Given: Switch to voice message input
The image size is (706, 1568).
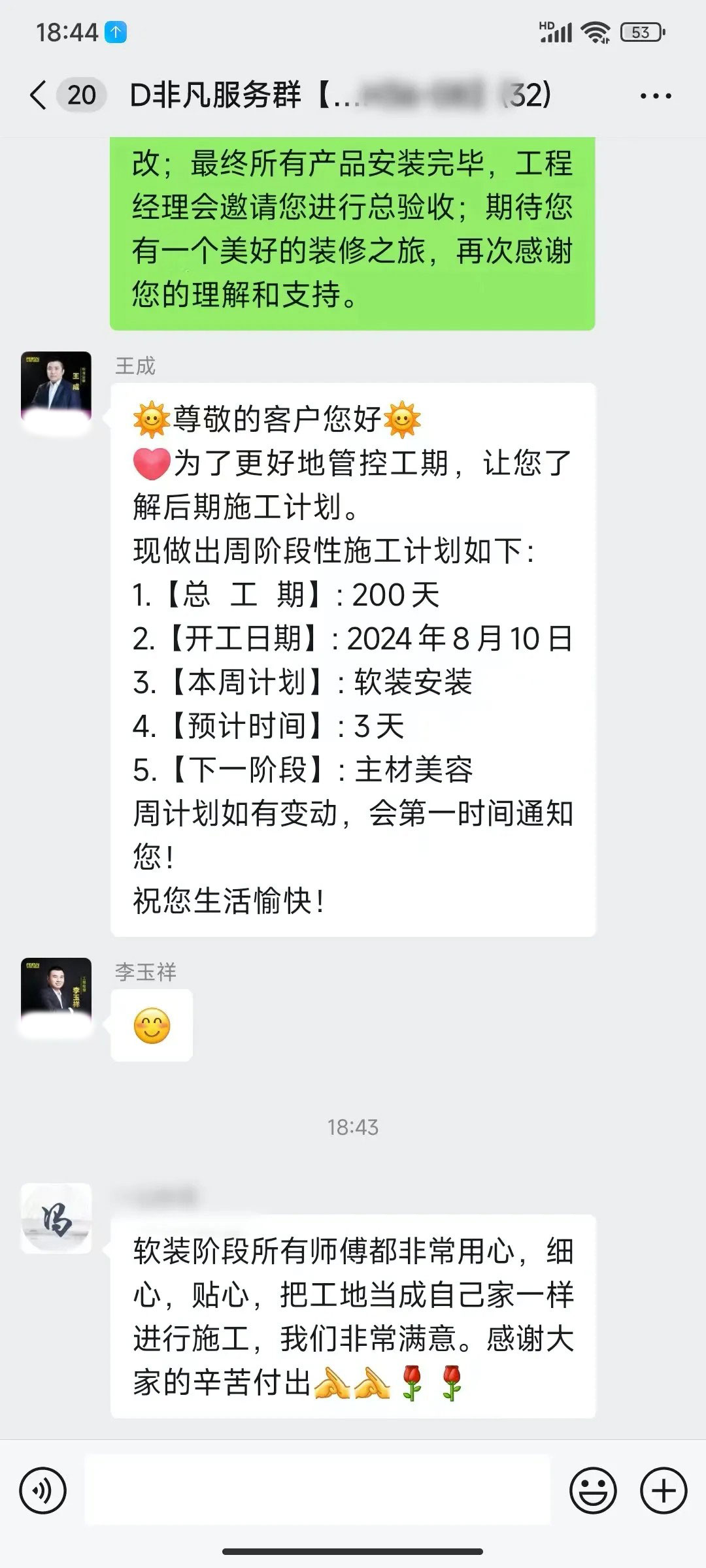Looking at the screenshot, I should click(x=43, y=1491).
